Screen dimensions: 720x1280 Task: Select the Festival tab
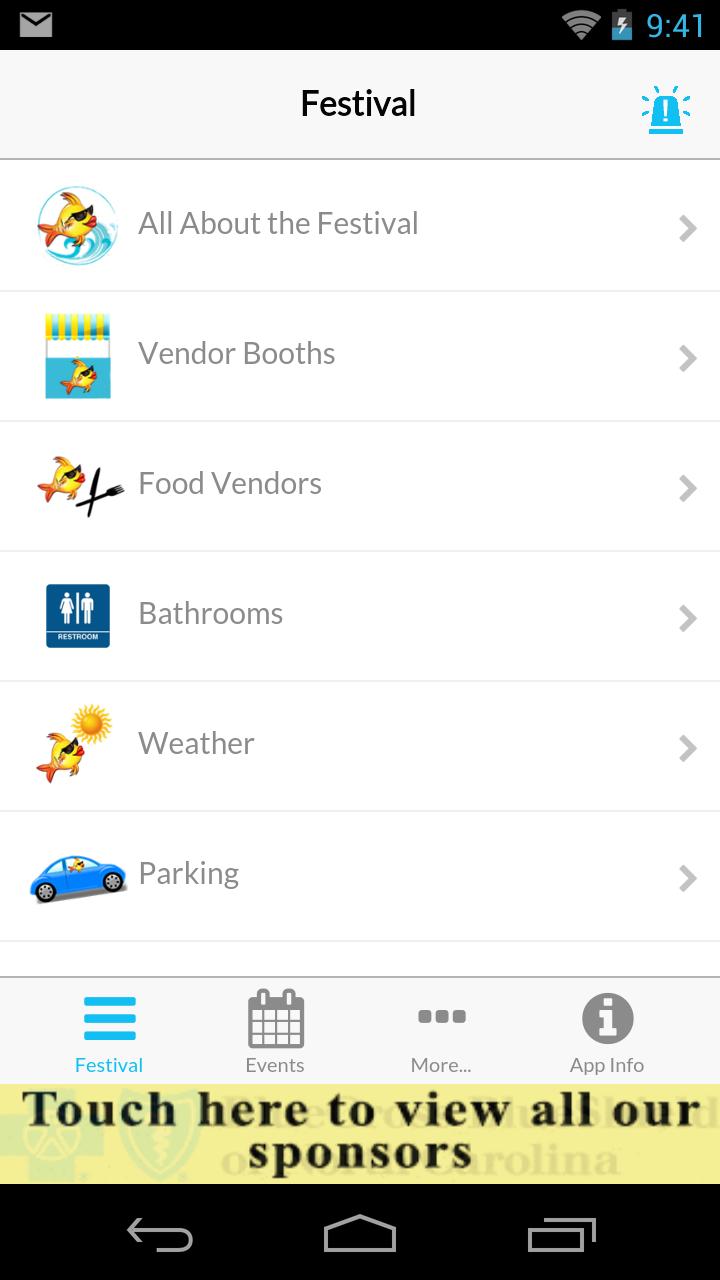[x=109, y=1033]
